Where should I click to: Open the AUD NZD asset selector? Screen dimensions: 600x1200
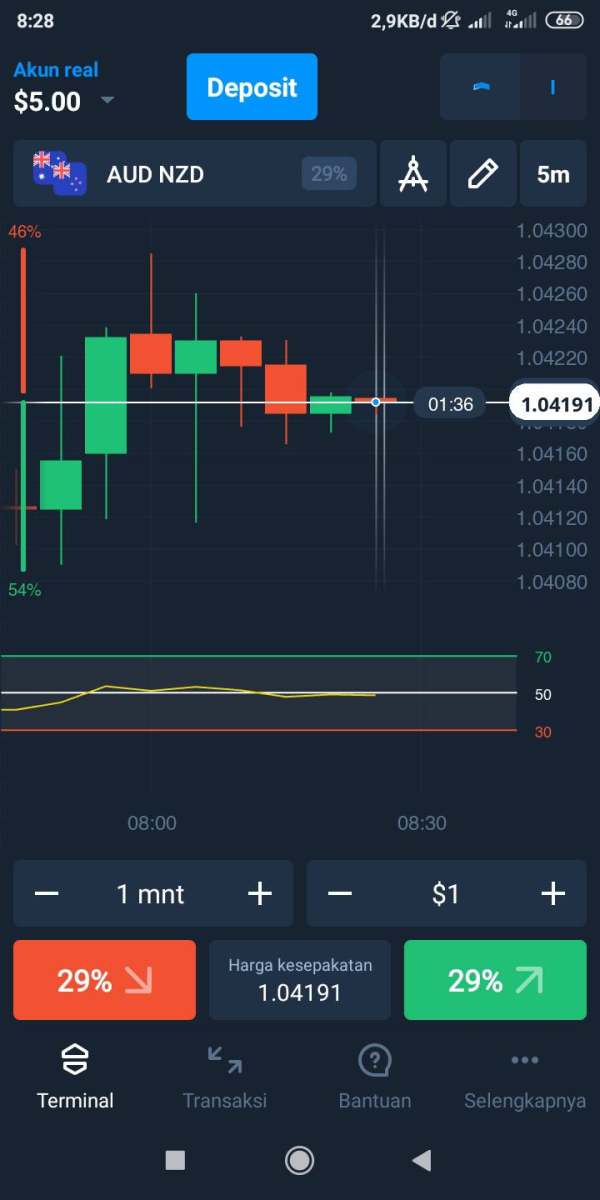coord(195,174)
